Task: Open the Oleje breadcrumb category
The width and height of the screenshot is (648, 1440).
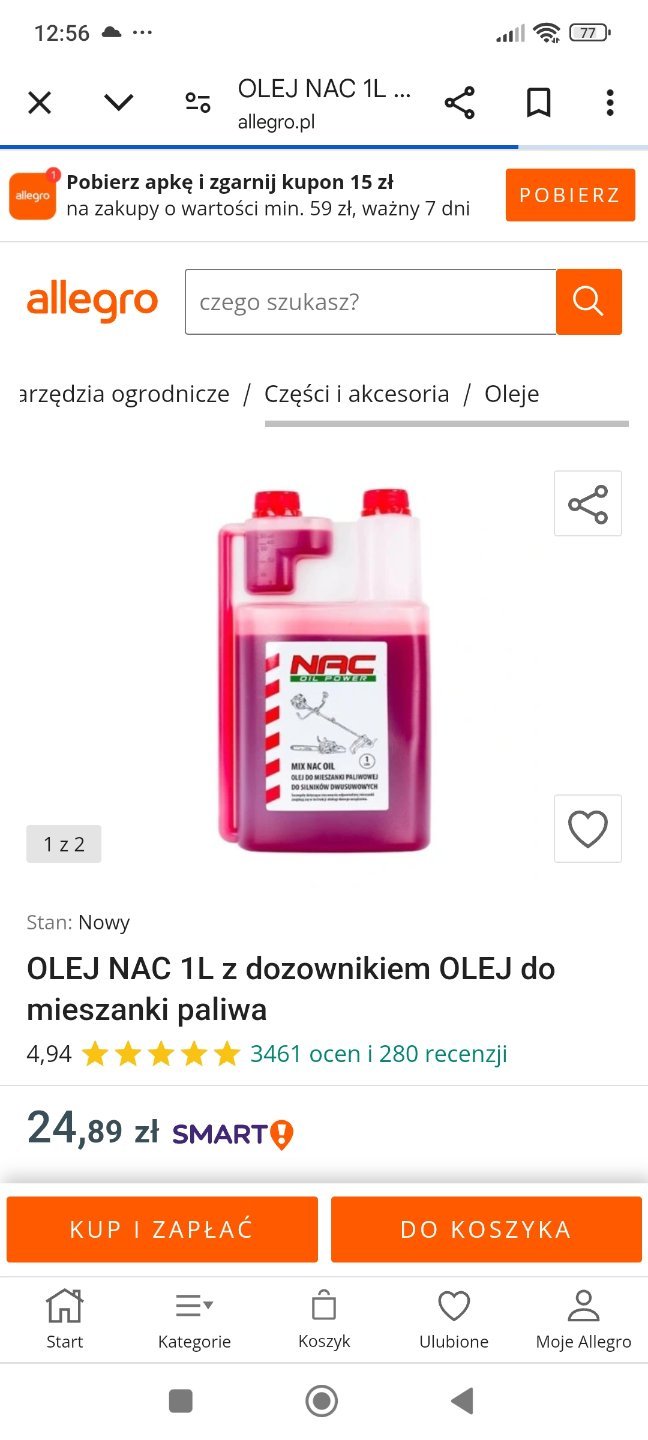Action: (512, 394)
